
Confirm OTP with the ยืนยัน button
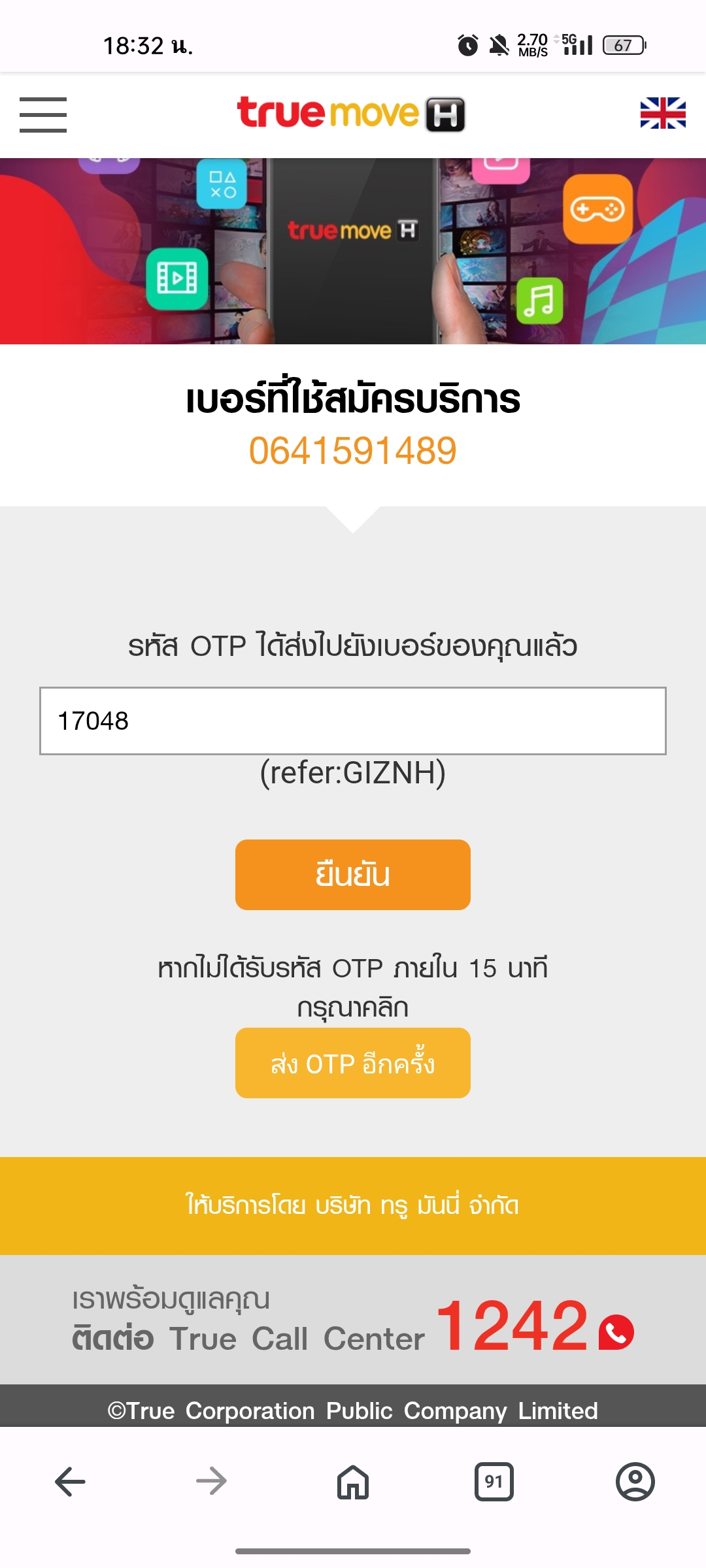353,875
